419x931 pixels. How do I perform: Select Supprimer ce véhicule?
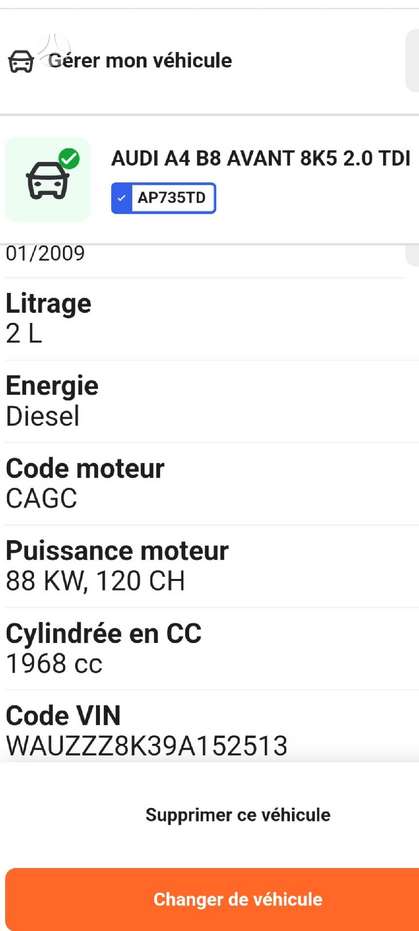pos(237,815)
